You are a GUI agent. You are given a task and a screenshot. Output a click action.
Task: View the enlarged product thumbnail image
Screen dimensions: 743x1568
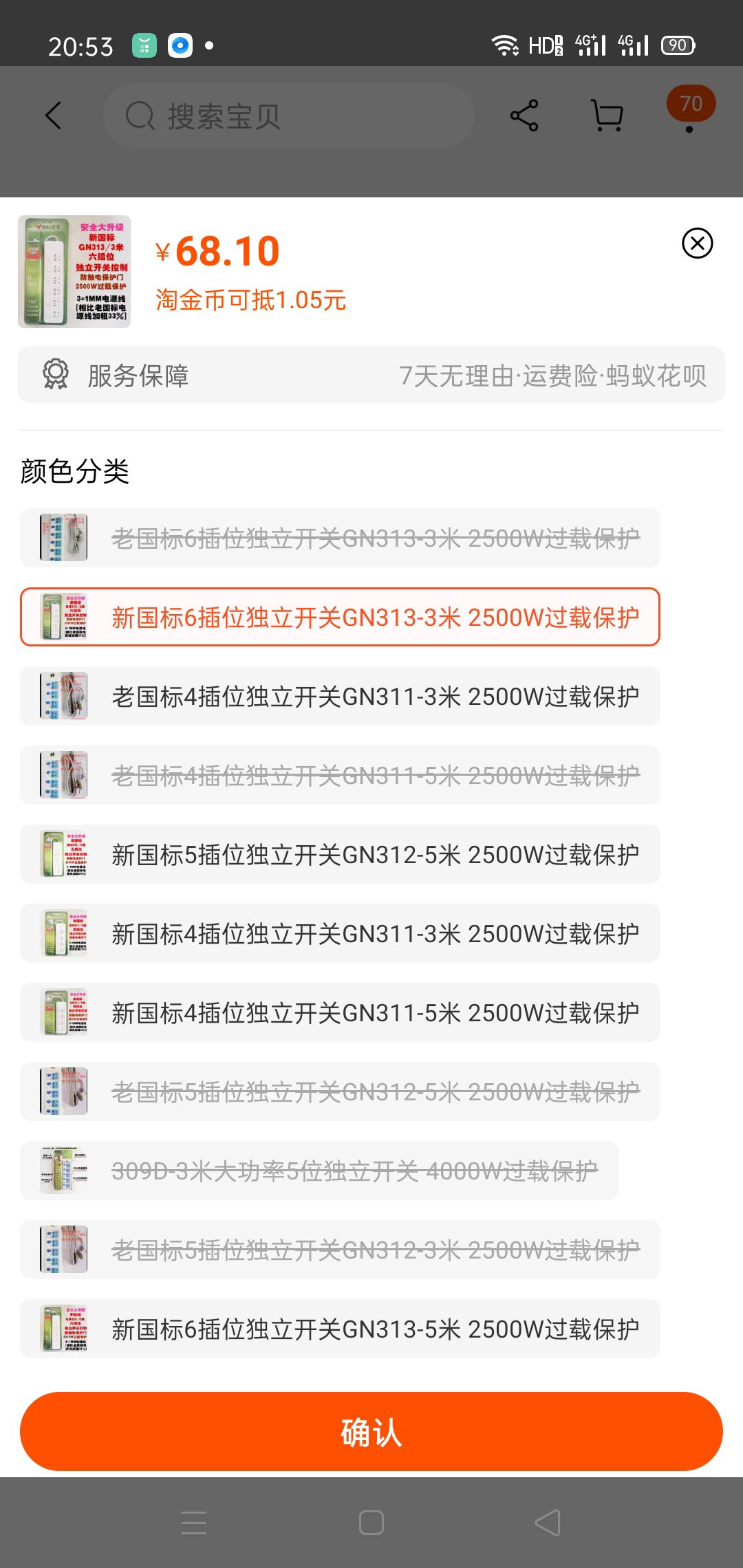[x=74, y=272]
